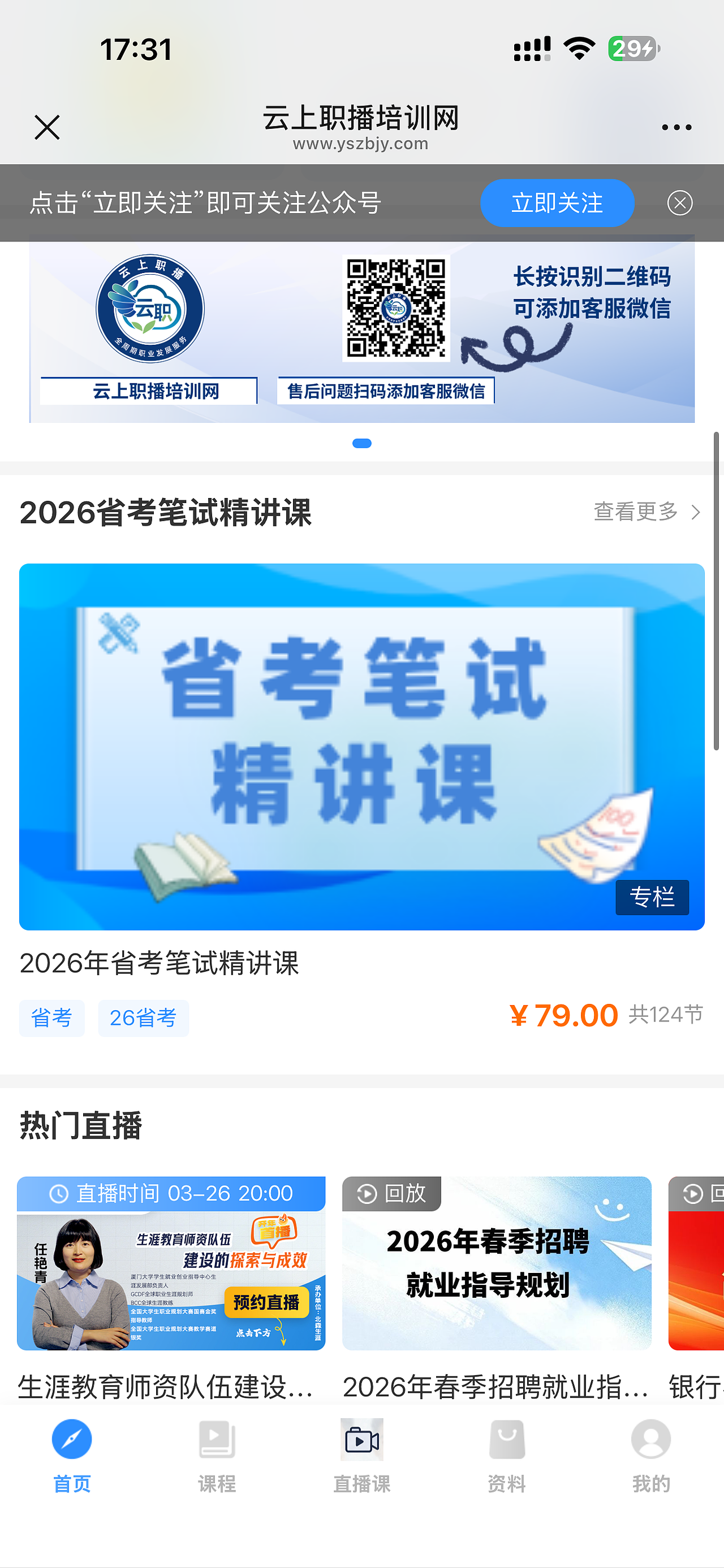Screen dimensions: 724x1568
Task: Select the 26省考 tag
Action: tap(143, 1018)
